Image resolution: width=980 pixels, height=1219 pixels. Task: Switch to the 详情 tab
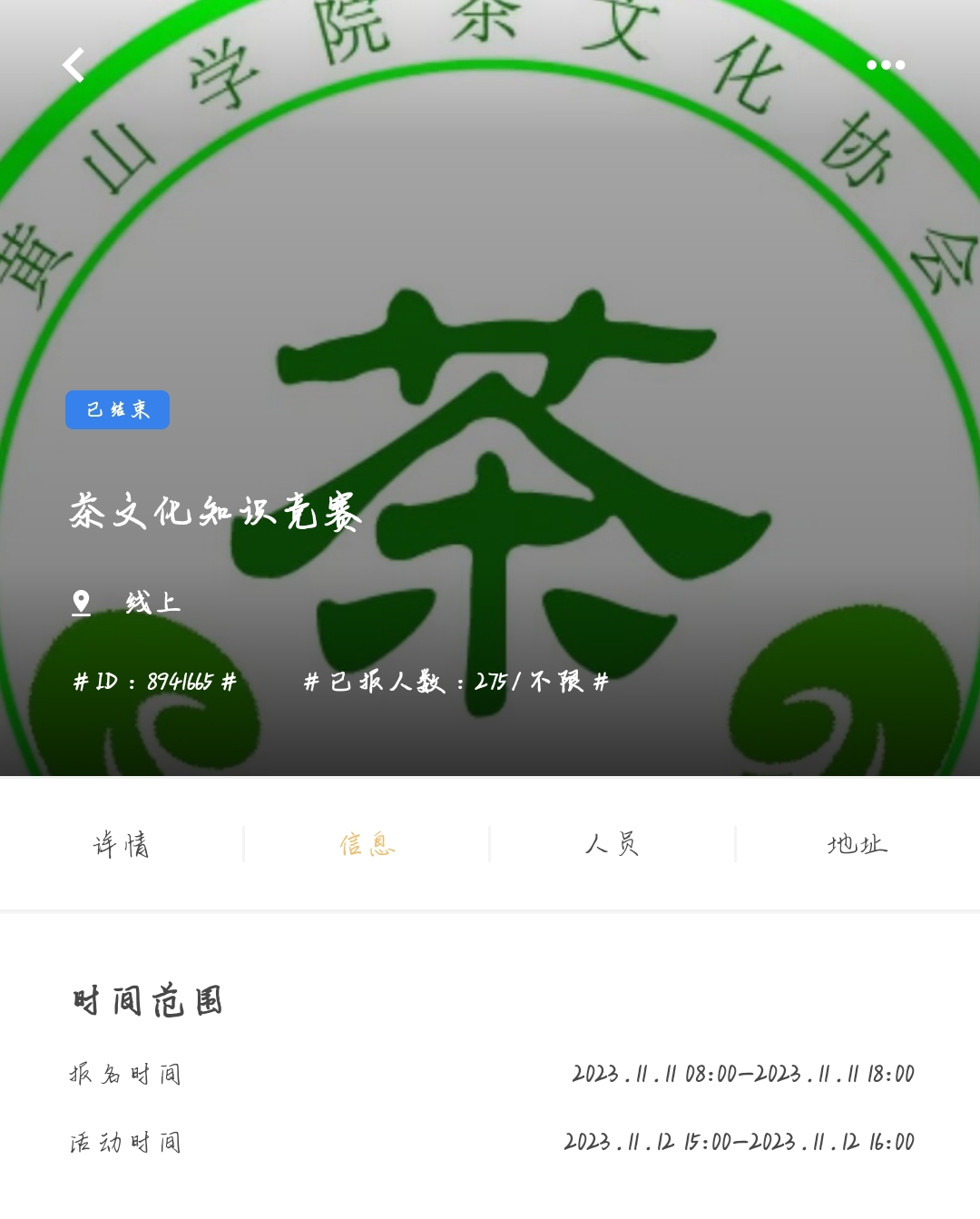coord(122,845)
